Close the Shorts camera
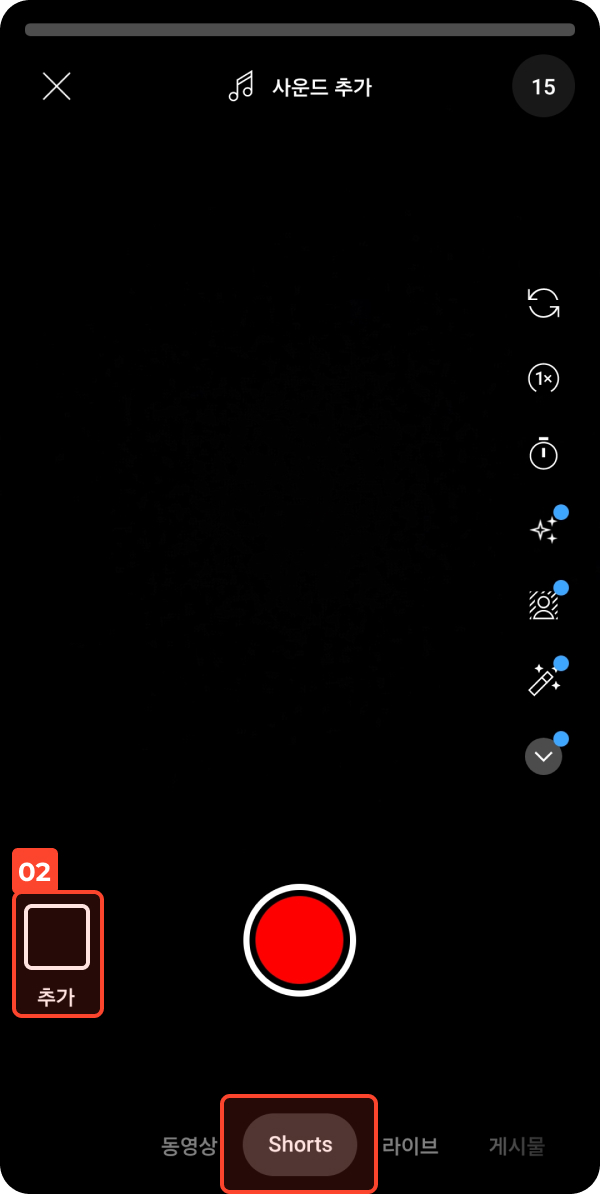Image resolution: width=600 pixels, height=1194 pixels. click(57, 87)
